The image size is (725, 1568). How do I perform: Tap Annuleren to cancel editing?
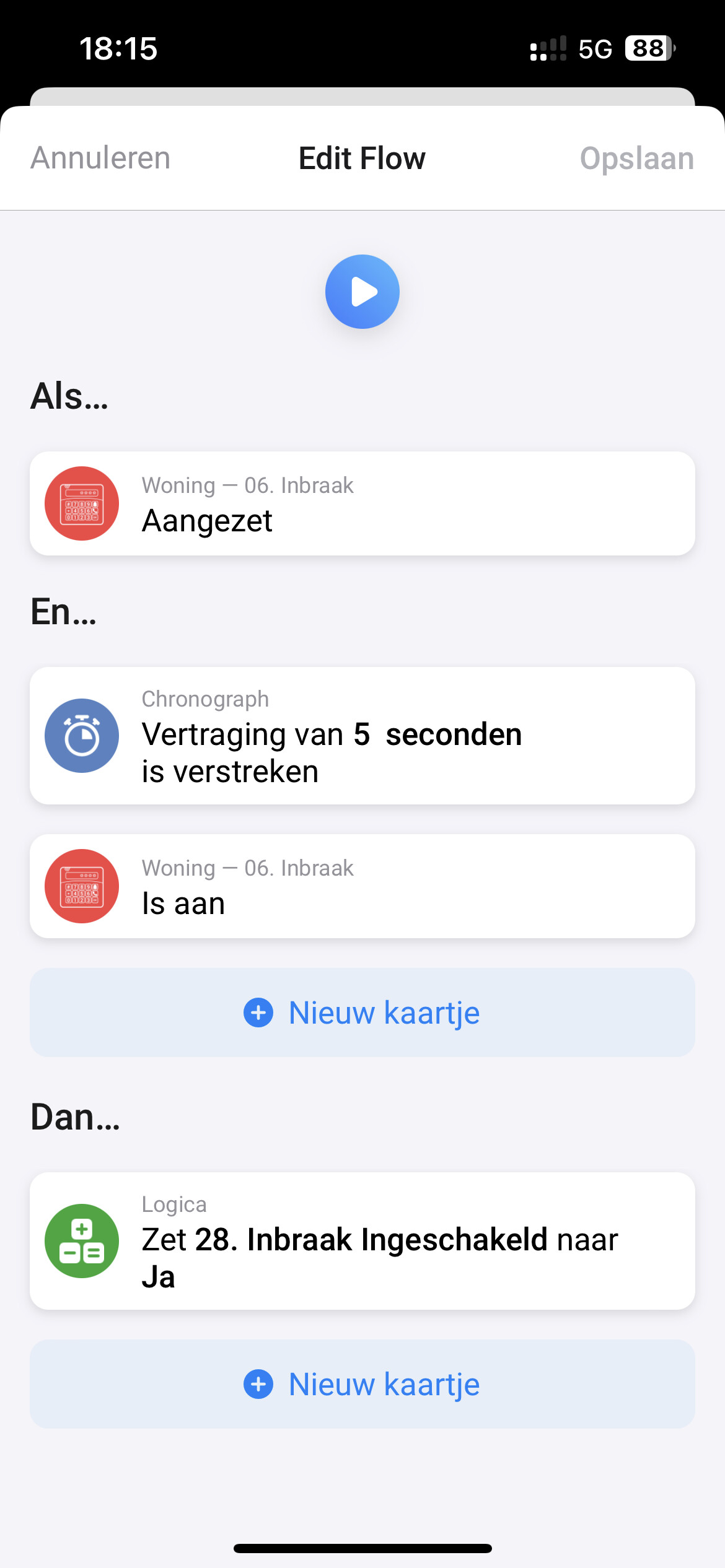[x=100, y=158]
